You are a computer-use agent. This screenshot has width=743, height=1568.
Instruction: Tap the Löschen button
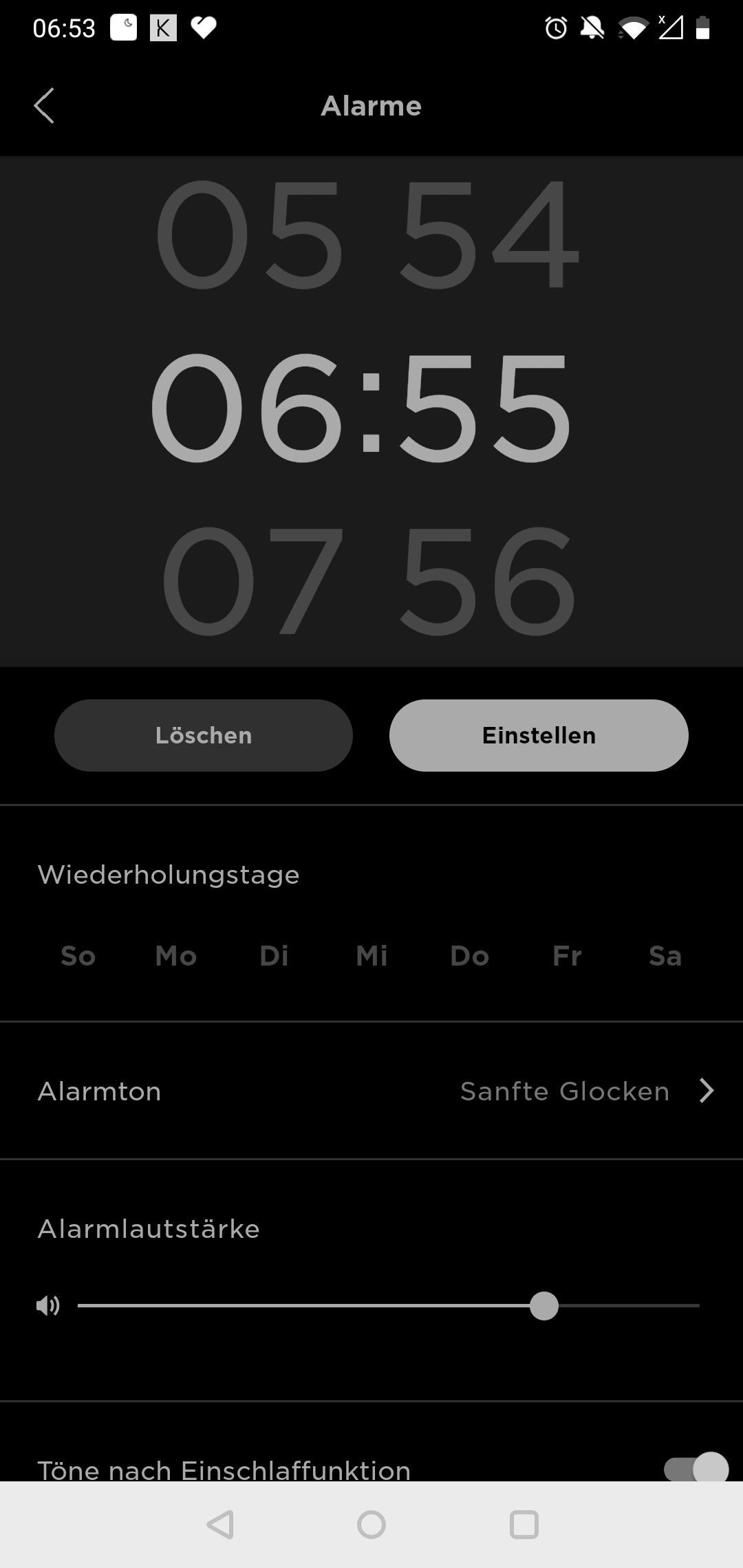click(204, 735)
